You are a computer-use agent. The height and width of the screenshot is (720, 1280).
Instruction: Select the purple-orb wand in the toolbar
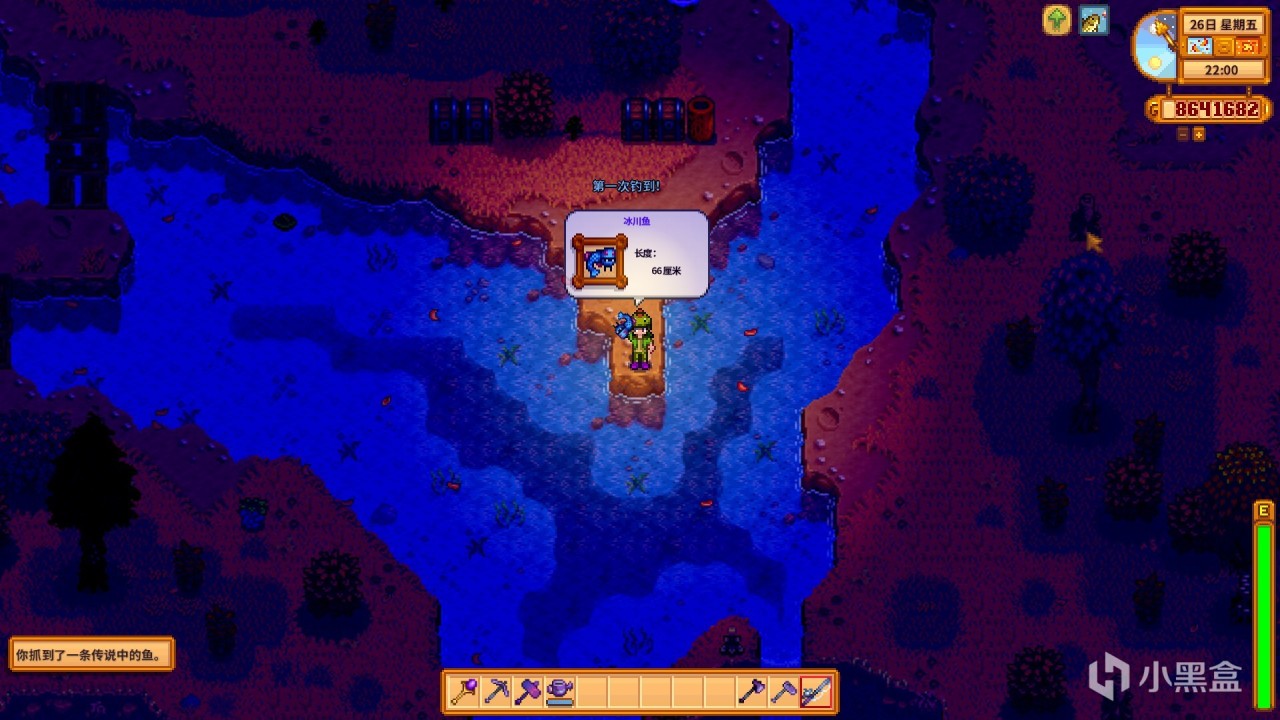[464, 691]
